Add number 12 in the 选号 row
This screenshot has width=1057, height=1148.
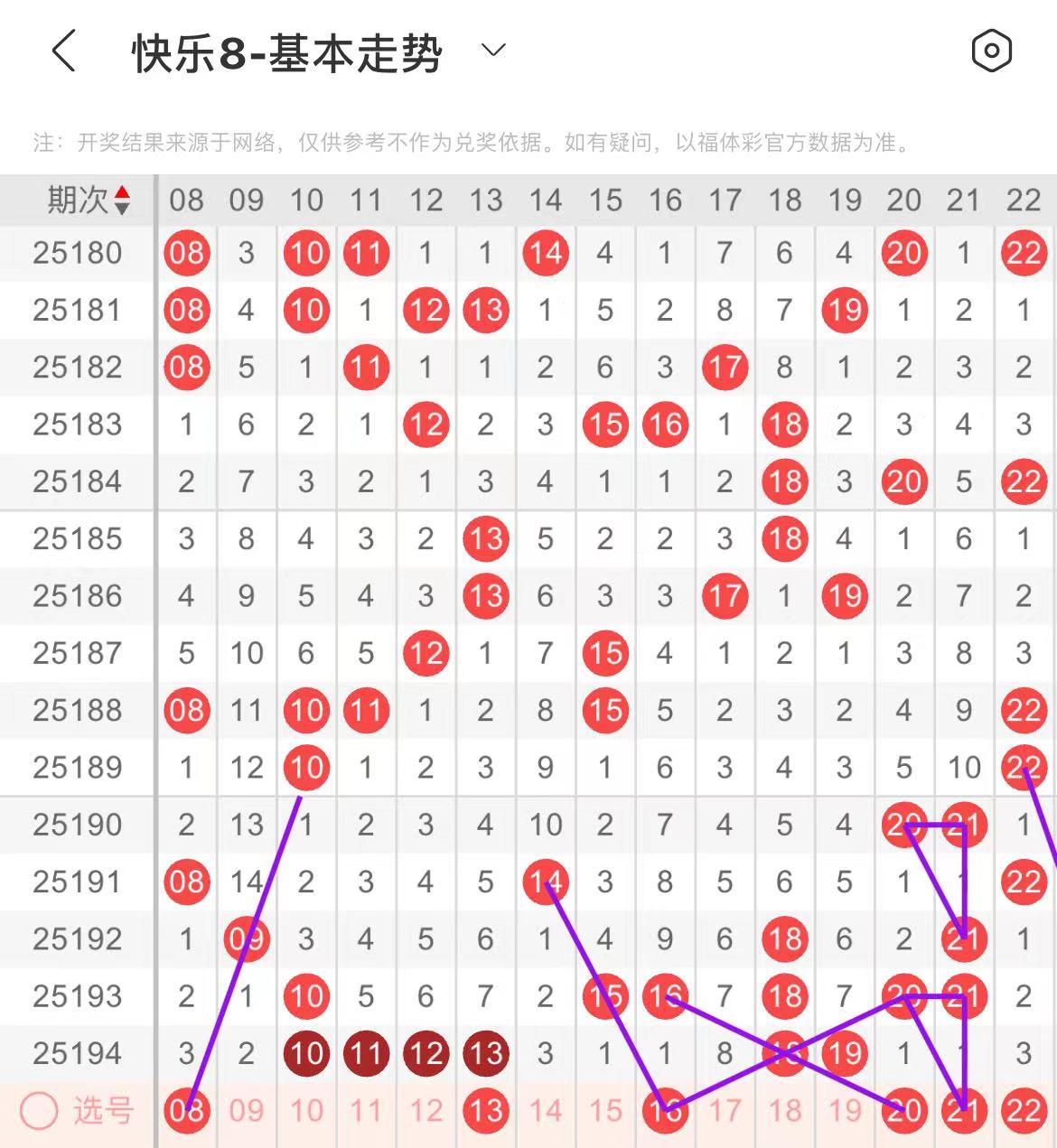(x=426, y=1110)
